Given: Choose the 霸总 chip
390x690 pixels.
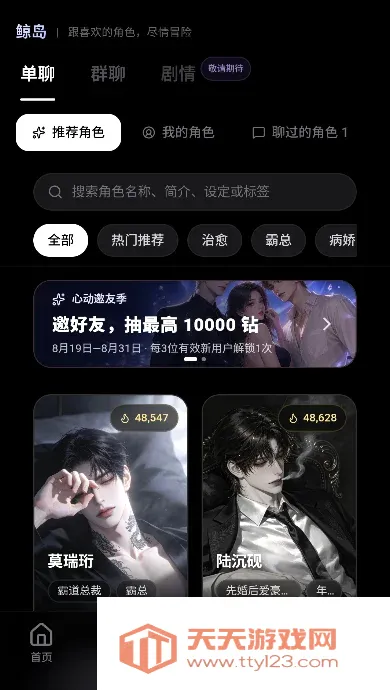Looking at the screenshot, I should 278,240.
